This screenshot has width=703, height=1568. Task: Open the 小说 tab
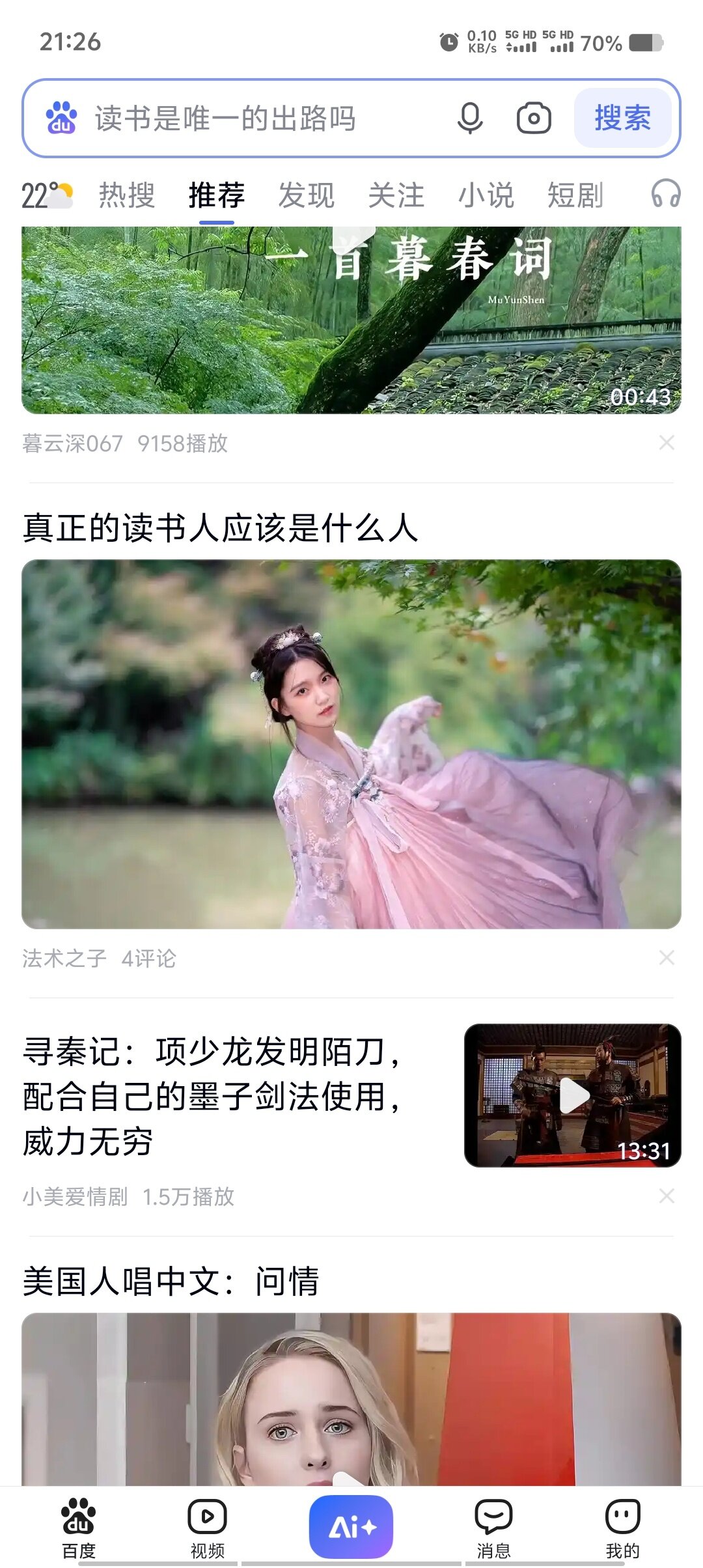point(486,195)
